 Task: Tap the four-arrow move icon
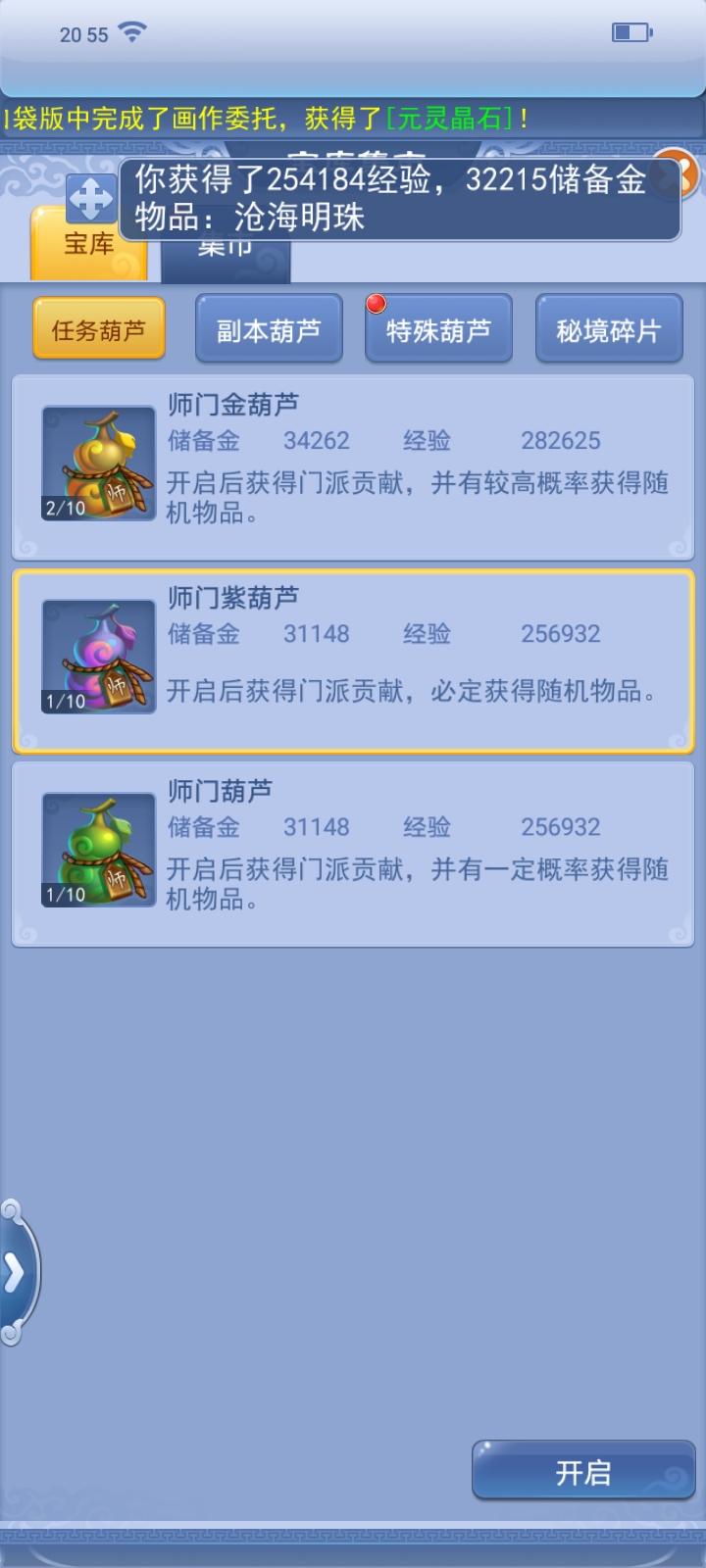[91, 198]
